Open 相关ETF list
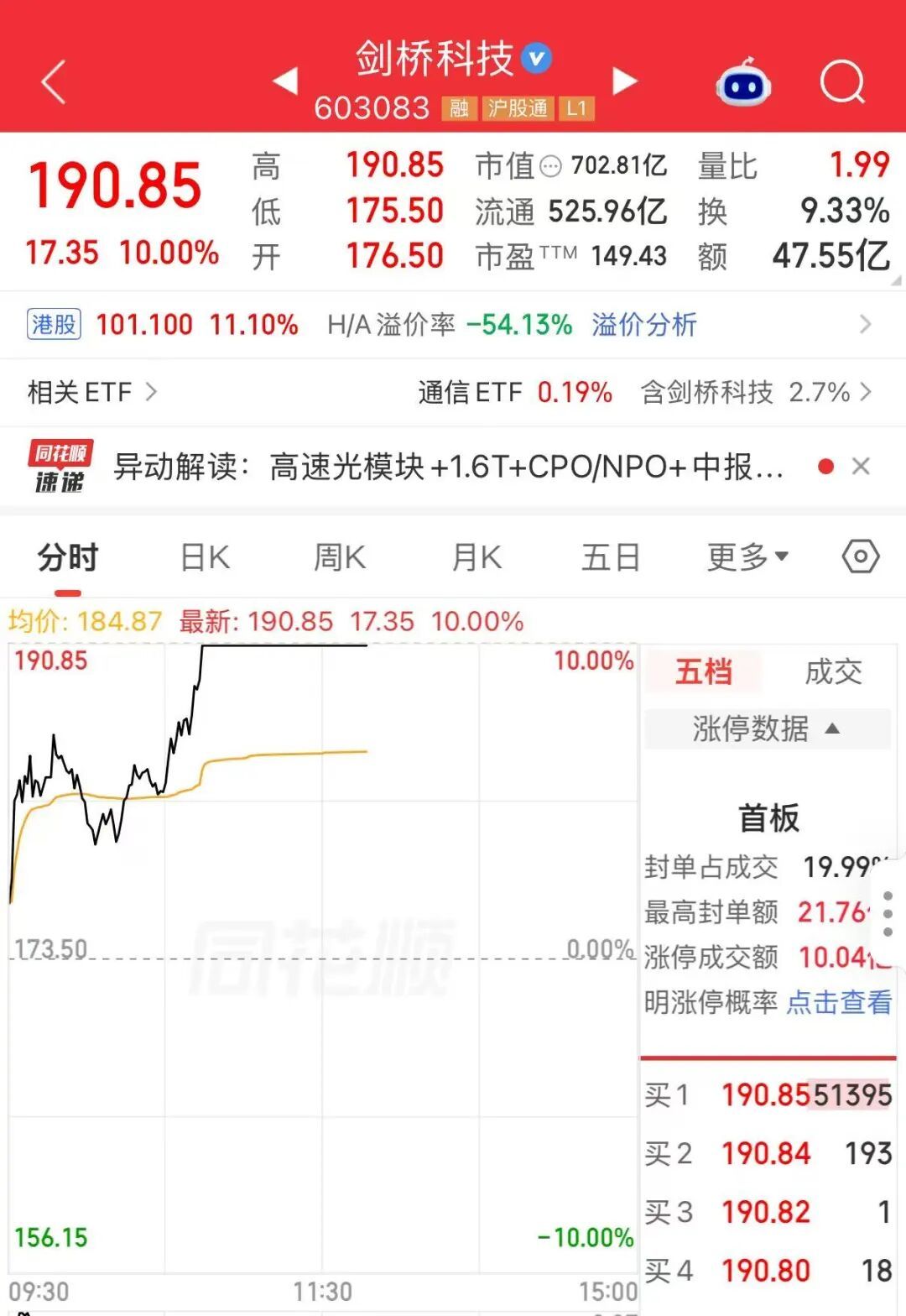The height and width of the screenshot is (1316, 906). click(x=91, y=392)
